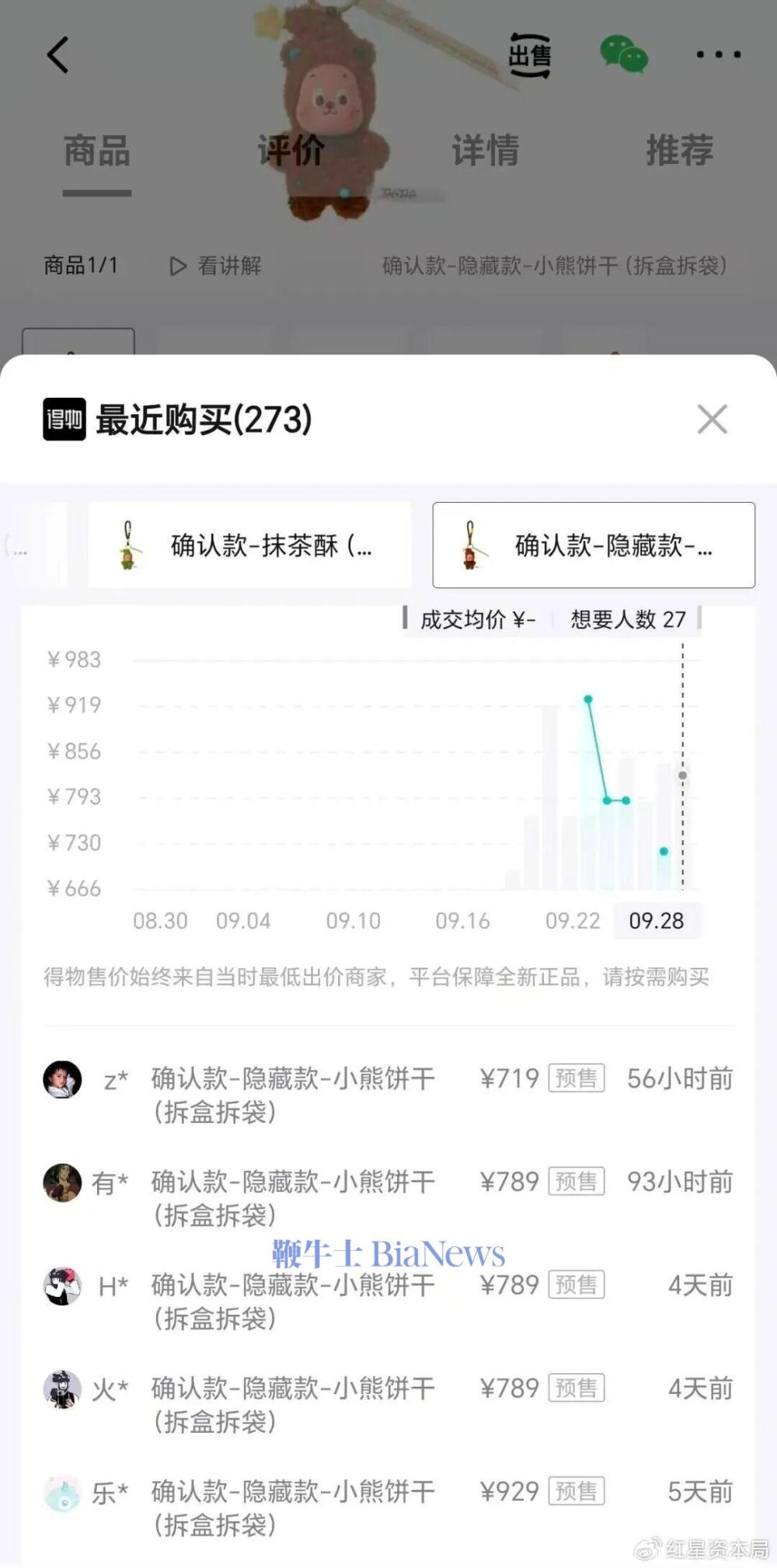This screenshot has width=777, height=1568.
Task: Switch to the 评价 tab
Action: (x=291, y=151)
